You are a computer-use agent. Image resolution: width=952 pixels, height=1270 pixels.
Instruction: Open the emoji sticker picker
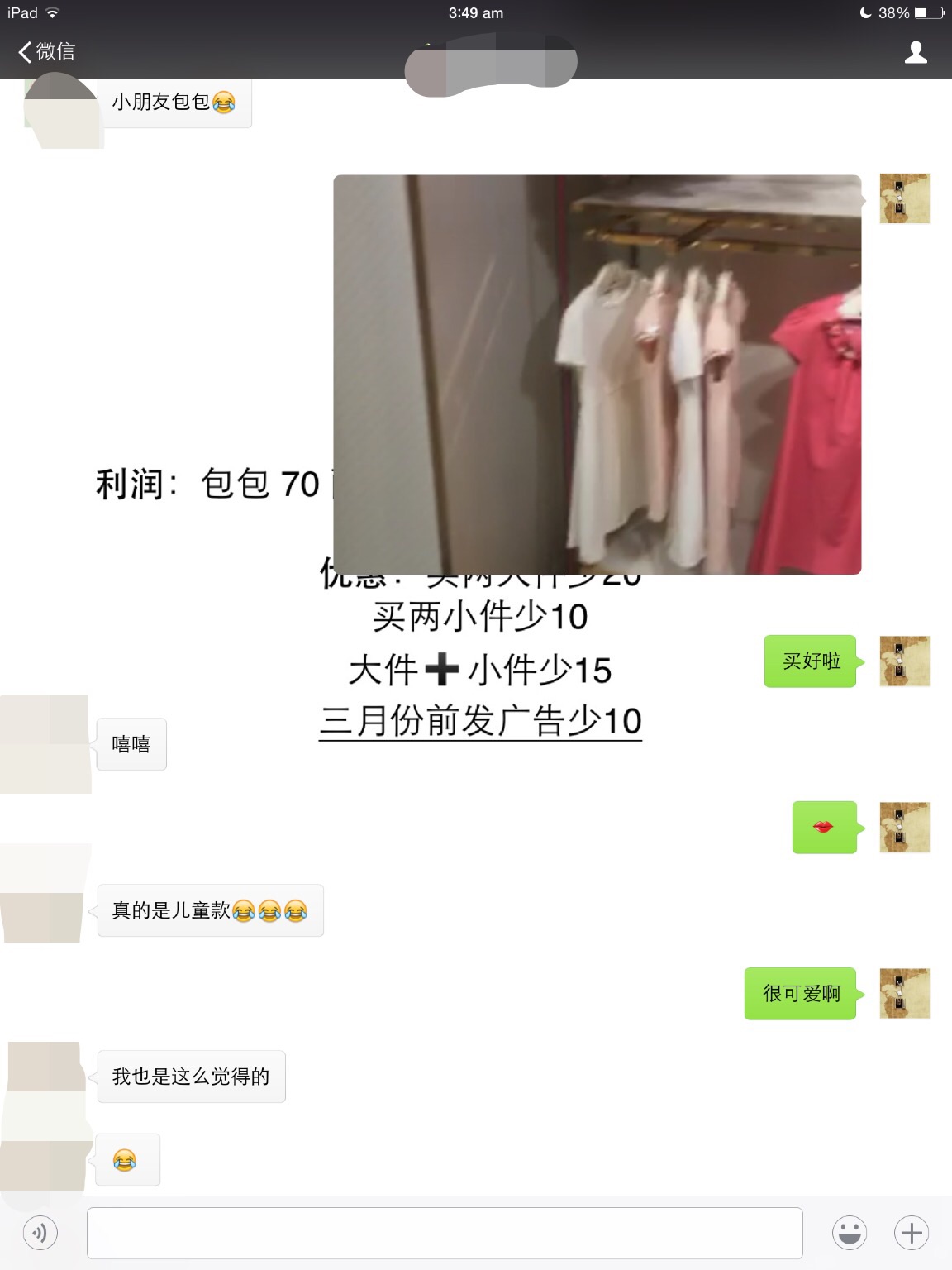point(849,1234)
